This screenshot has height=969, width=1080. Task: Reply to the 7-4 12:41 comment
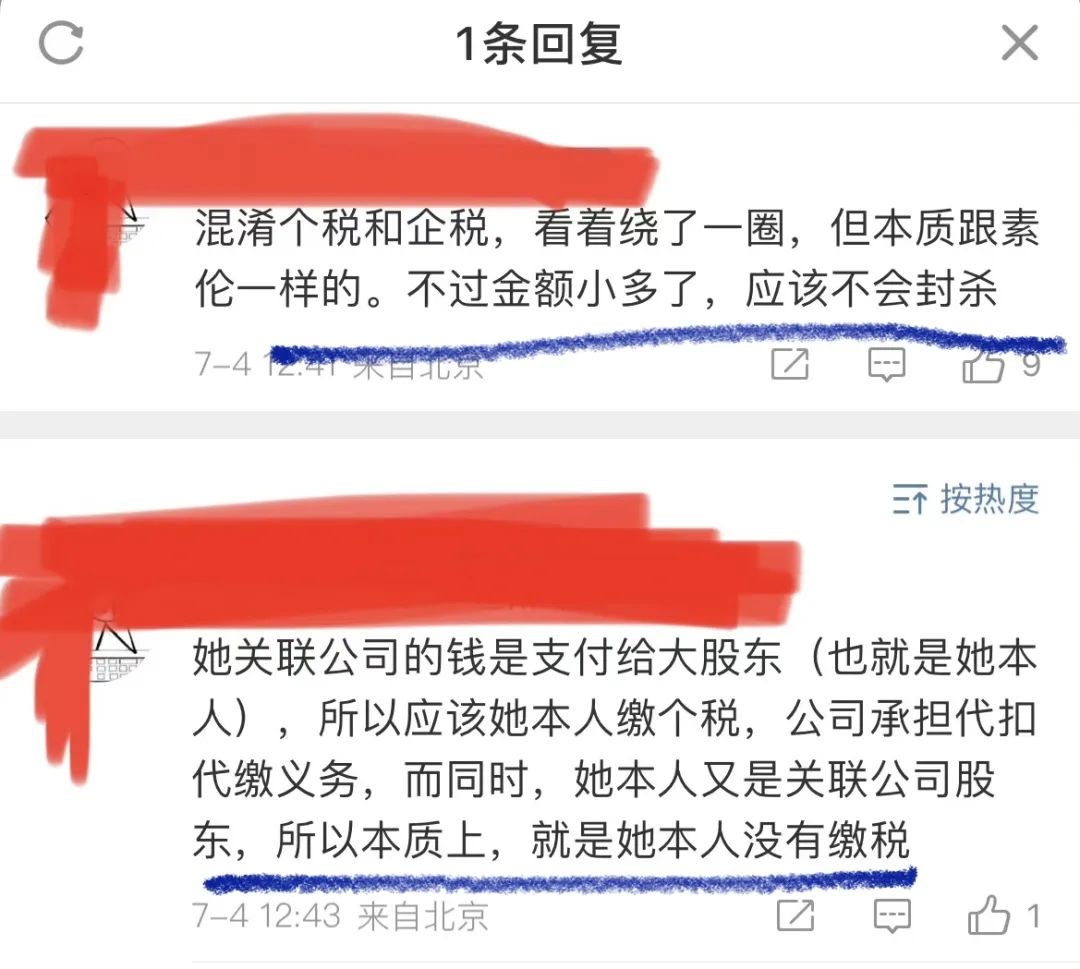point(886,365)
